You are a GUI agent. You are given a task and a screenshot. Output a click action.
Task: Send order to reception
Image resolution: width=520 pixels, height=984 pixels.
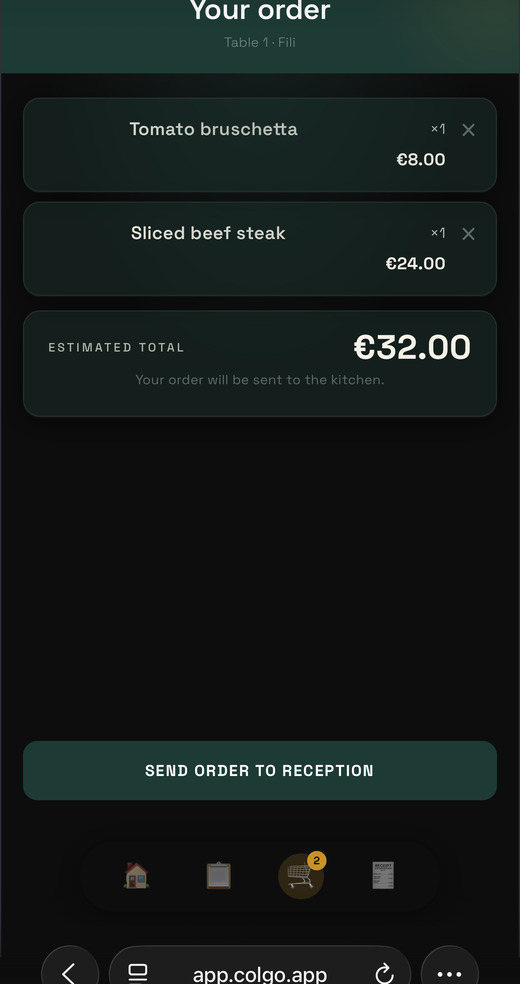[x=260, y=771]
